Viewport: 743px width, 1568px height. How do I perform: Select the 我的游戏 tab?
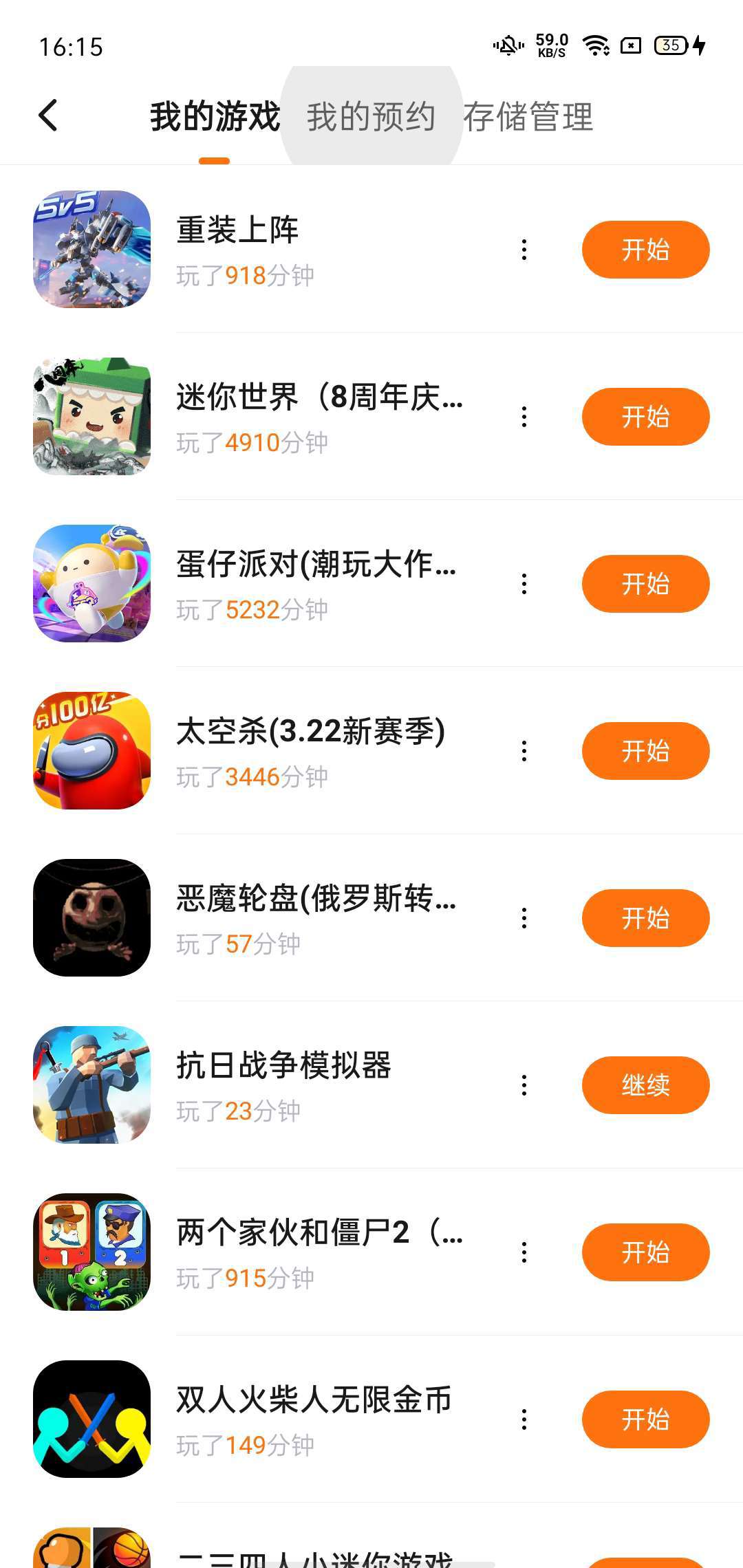coord(215,116)
